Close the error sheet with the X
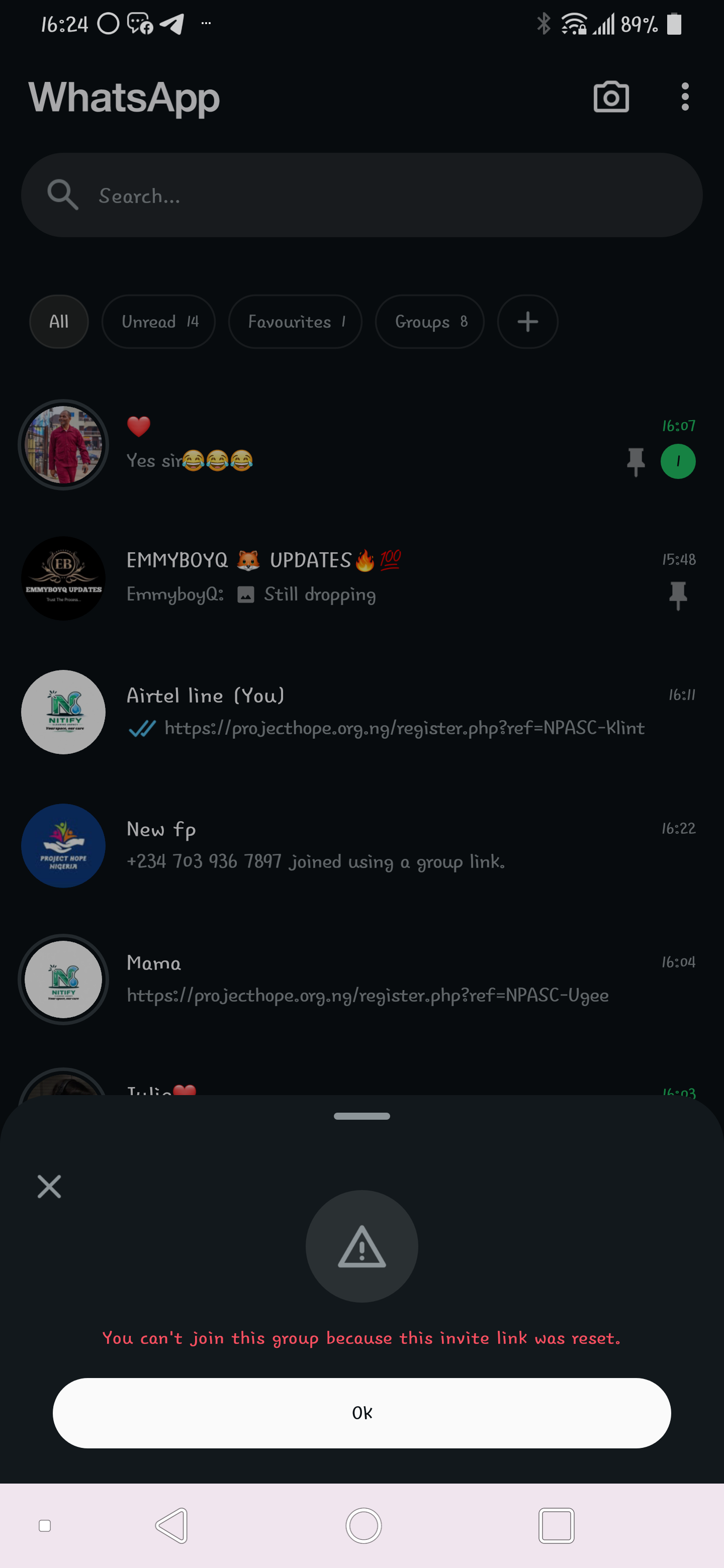Image resolution: width=724 pixels, height=1568 pixels. coord(49,1187)
